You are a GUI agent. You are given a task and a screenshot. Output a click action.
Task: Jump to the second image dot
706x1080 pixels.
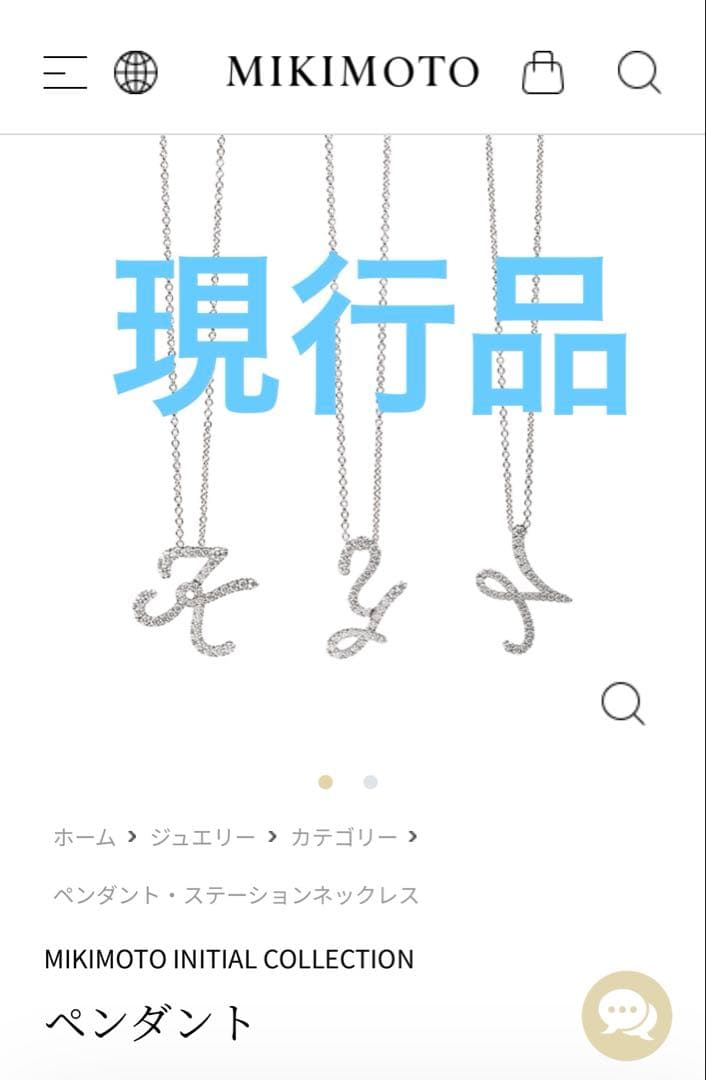(x=370, y=782)
